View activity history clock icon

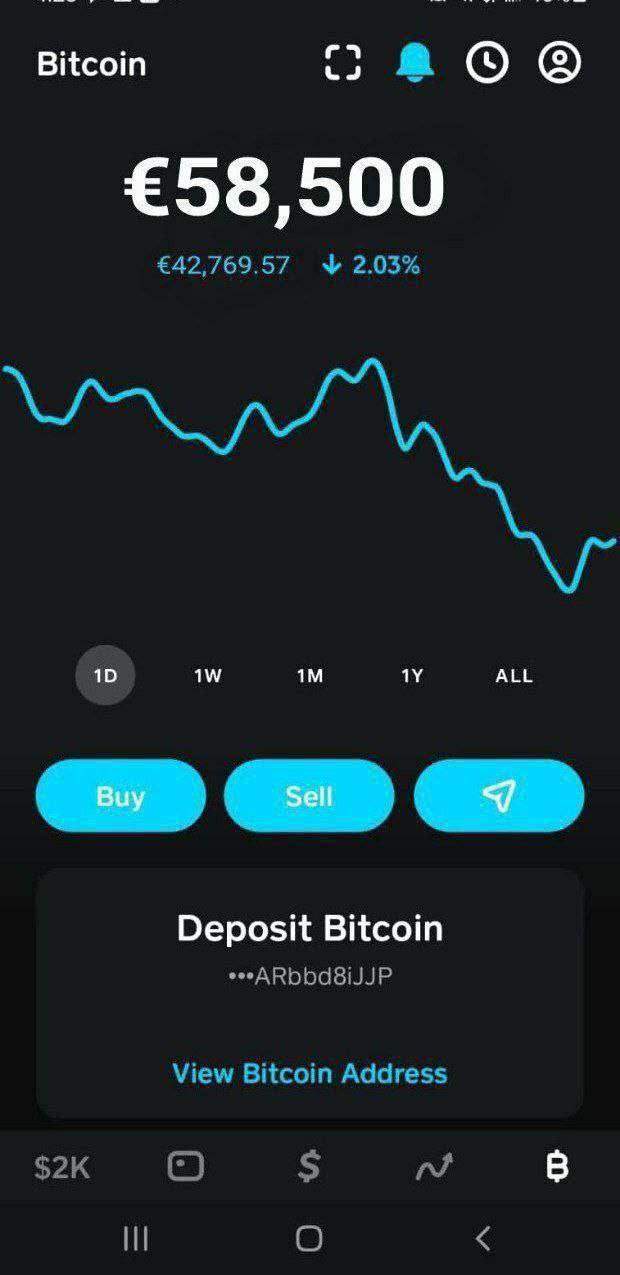pos(487,64)
